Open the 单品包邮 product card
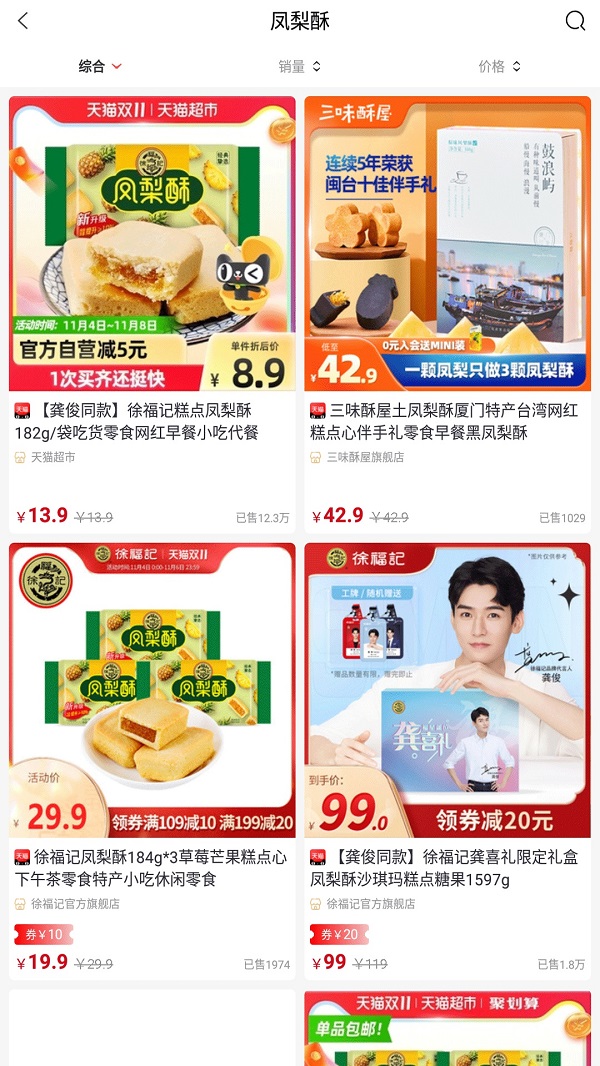The image size is (600, 1066). (447, 1028)
